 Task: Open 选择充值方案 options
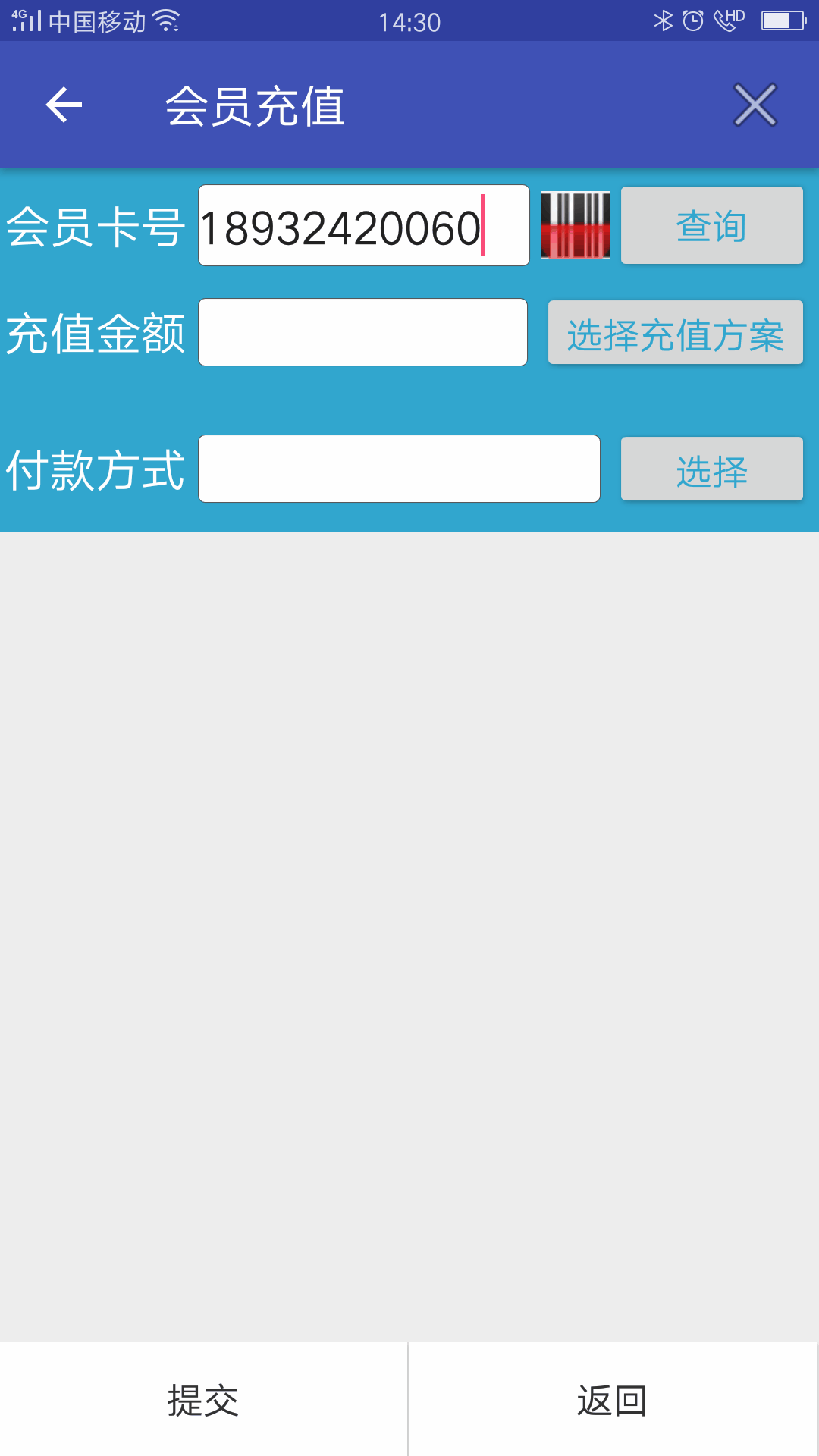pyautogui.click(x=675, y=332)
